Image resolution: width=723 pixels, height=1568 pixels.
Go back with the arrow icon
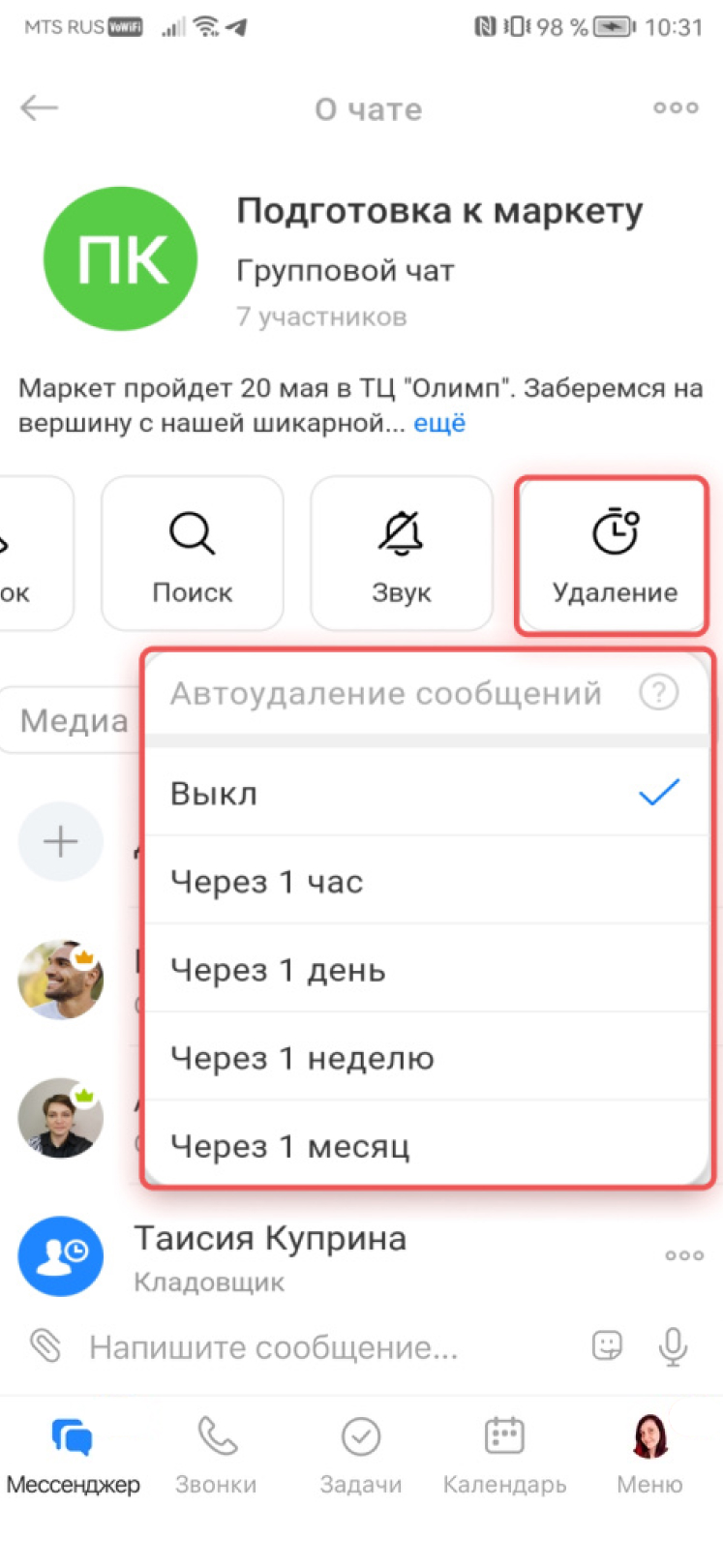40,107
